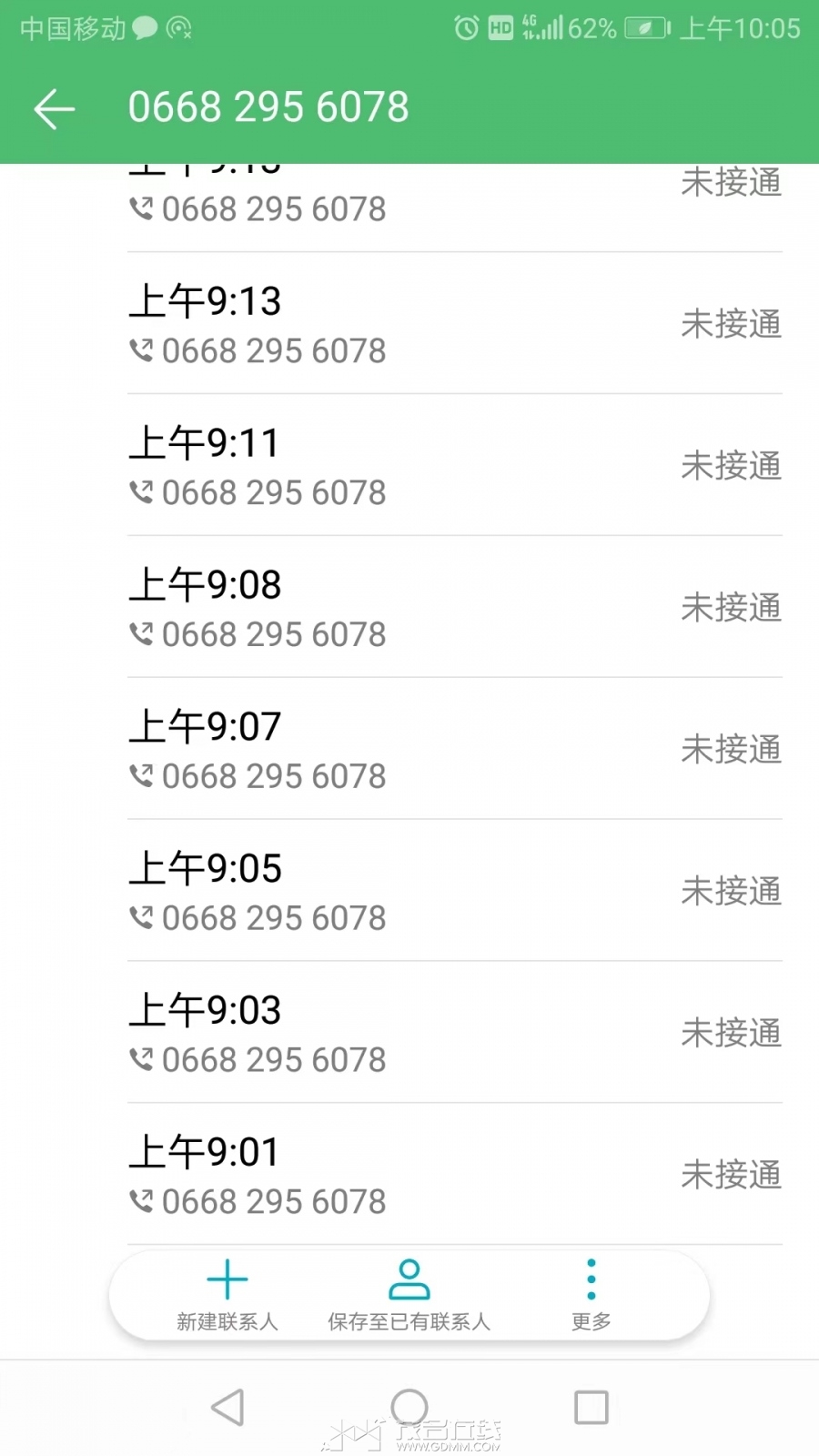Tap the system home button
This screenshot has width=819, height=1456.
(x=409, y=1407)
